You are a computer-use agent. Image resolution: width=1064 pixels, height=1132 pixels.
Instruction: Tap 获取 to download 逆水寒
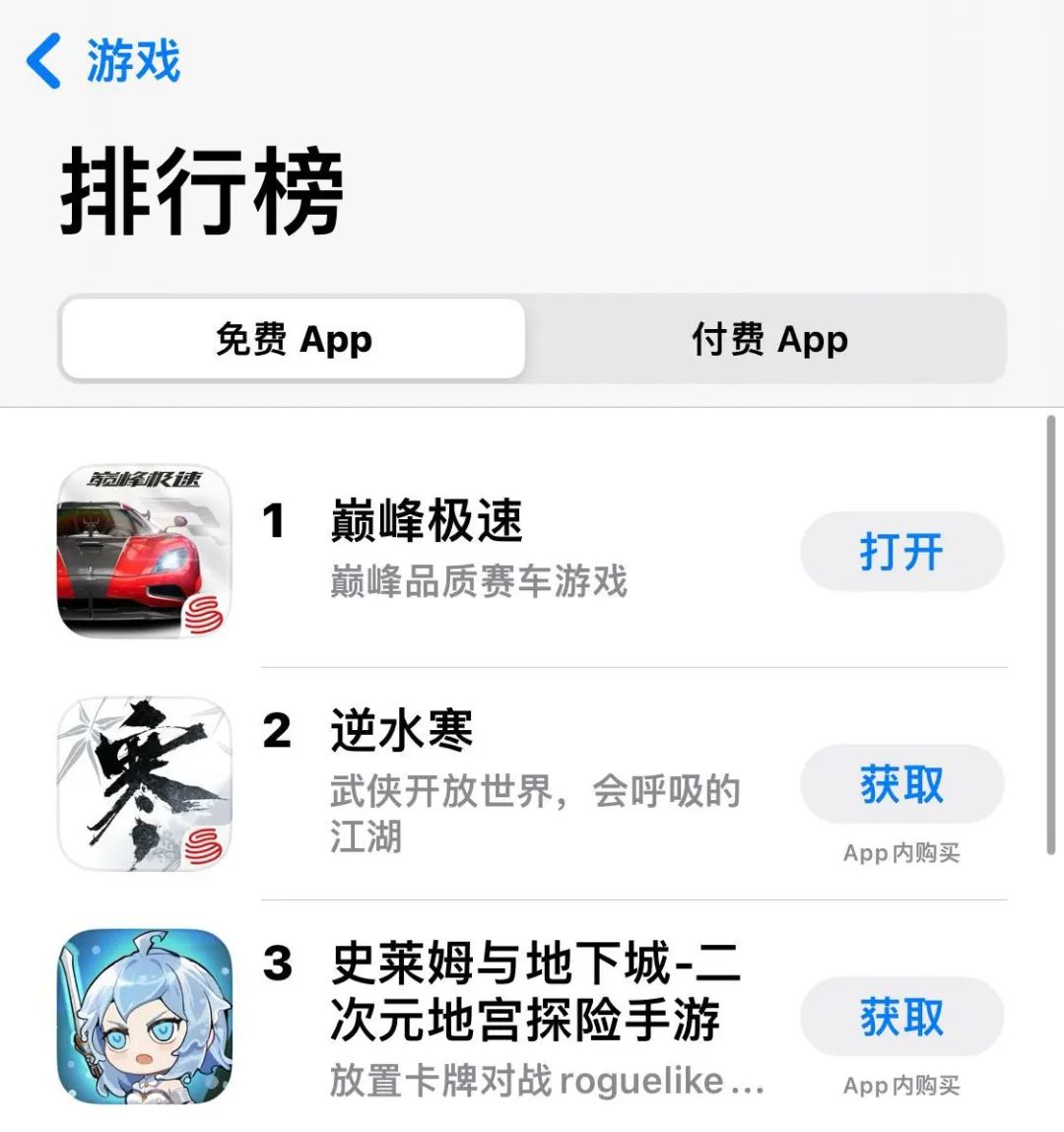[x=901, y=785]
